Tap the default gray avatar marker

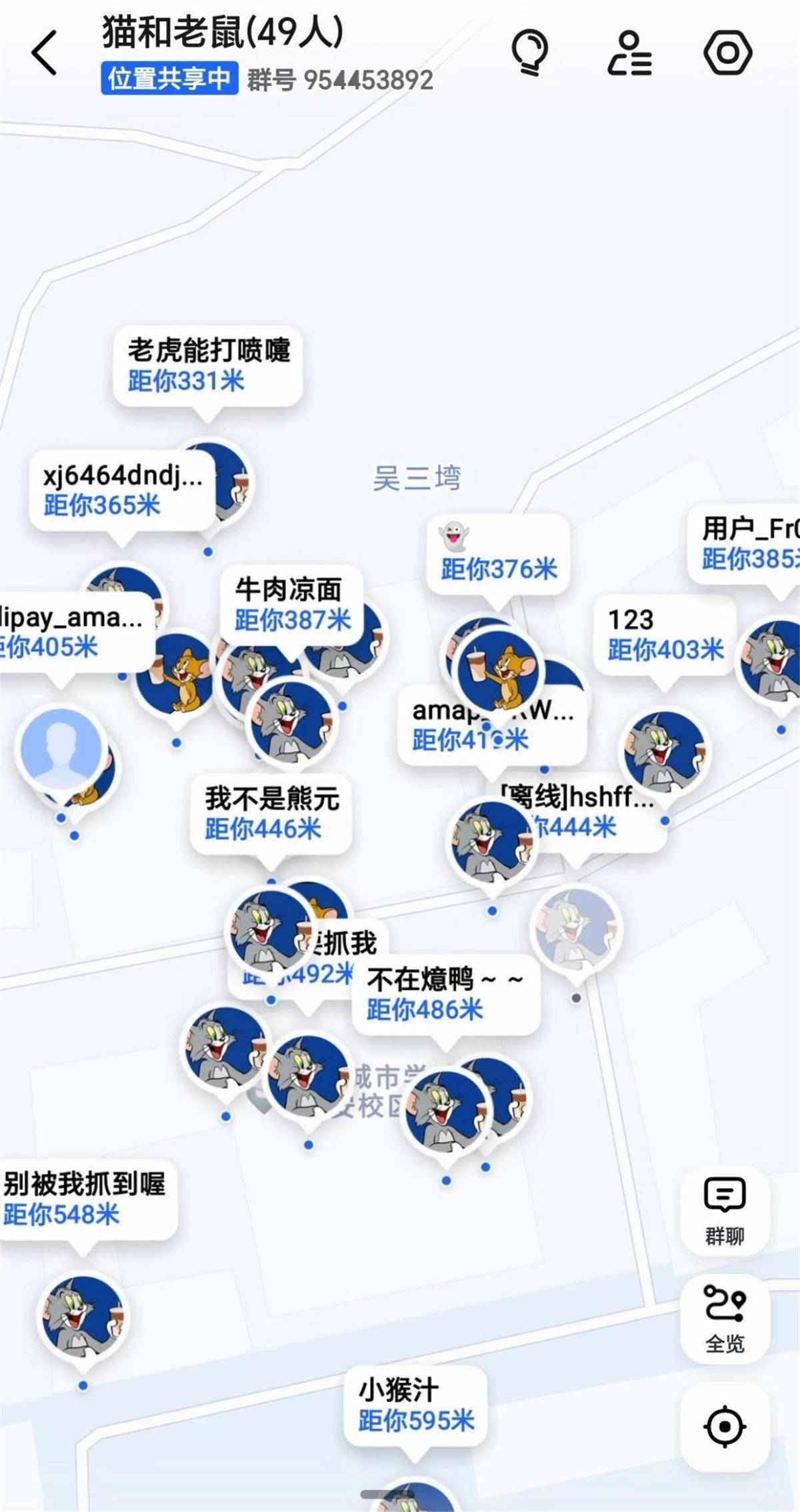click(61, 748)
